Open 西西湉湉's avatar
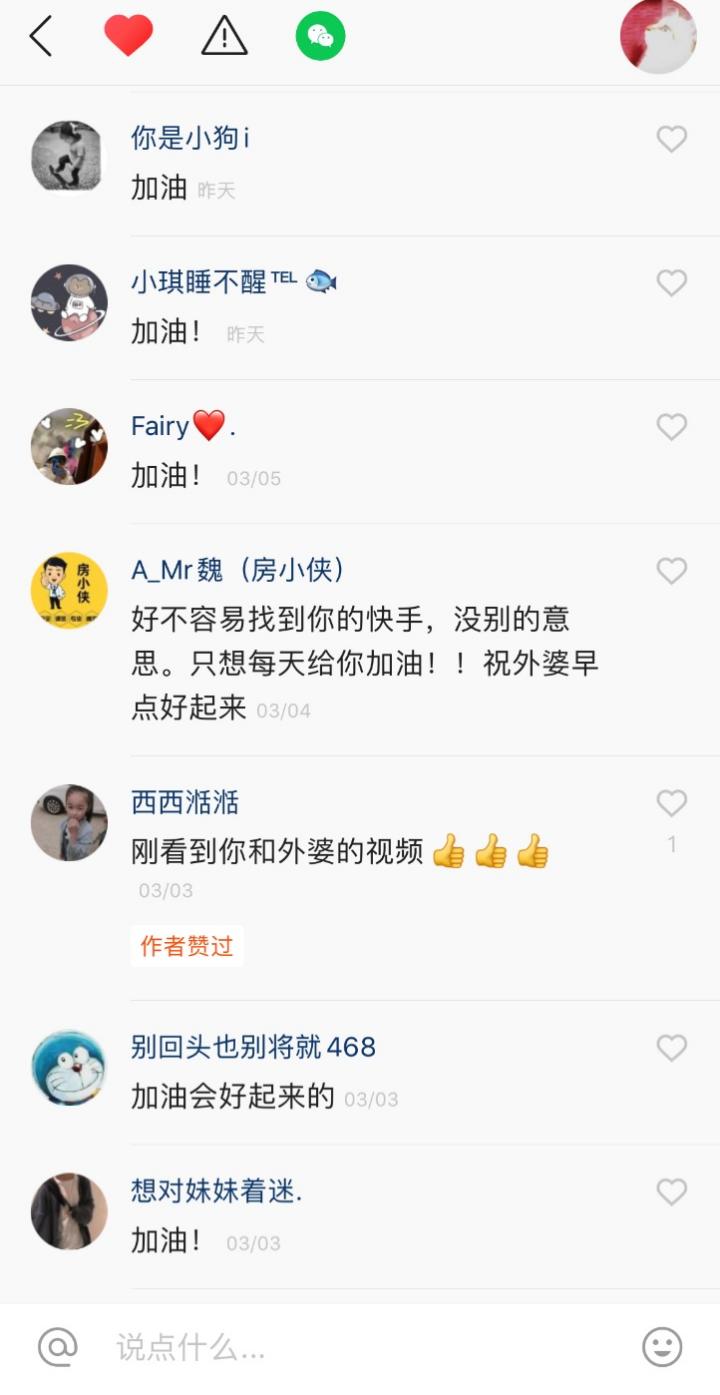Screen dimensions: 720x1395 click(69, 822)
